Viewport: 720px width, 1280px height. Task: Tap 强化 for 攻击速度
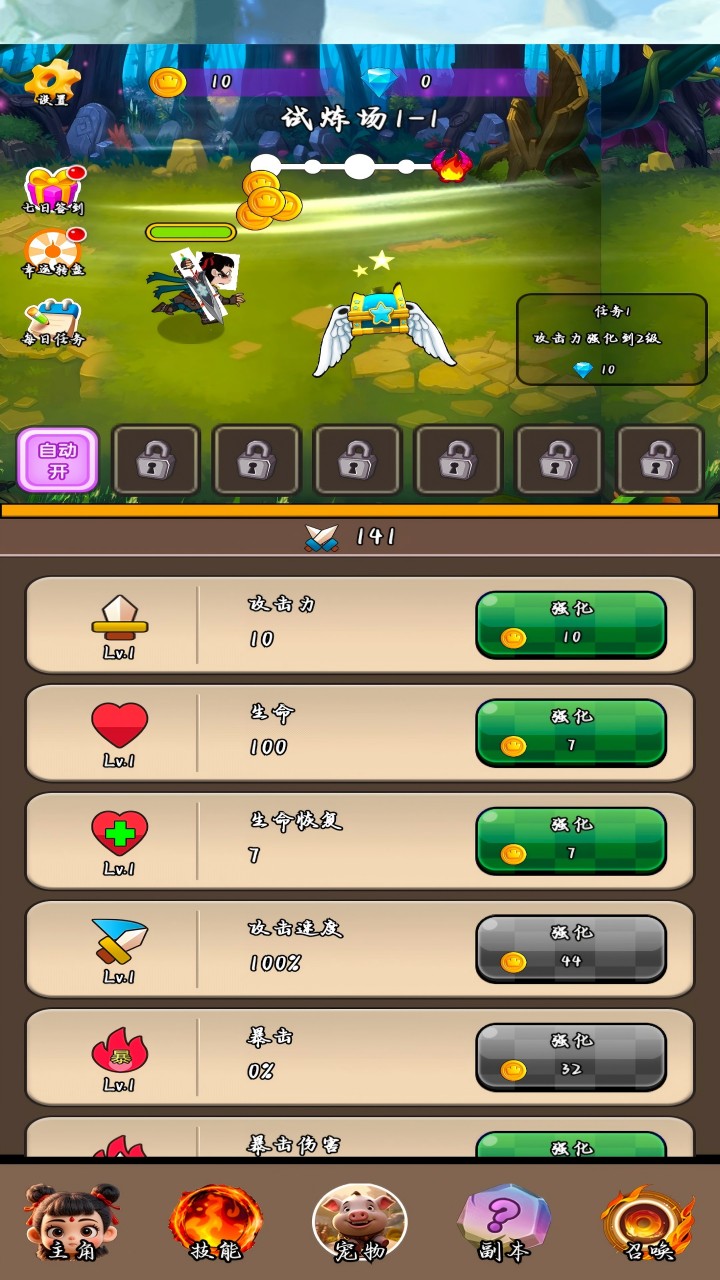click(x=571, y=948)
